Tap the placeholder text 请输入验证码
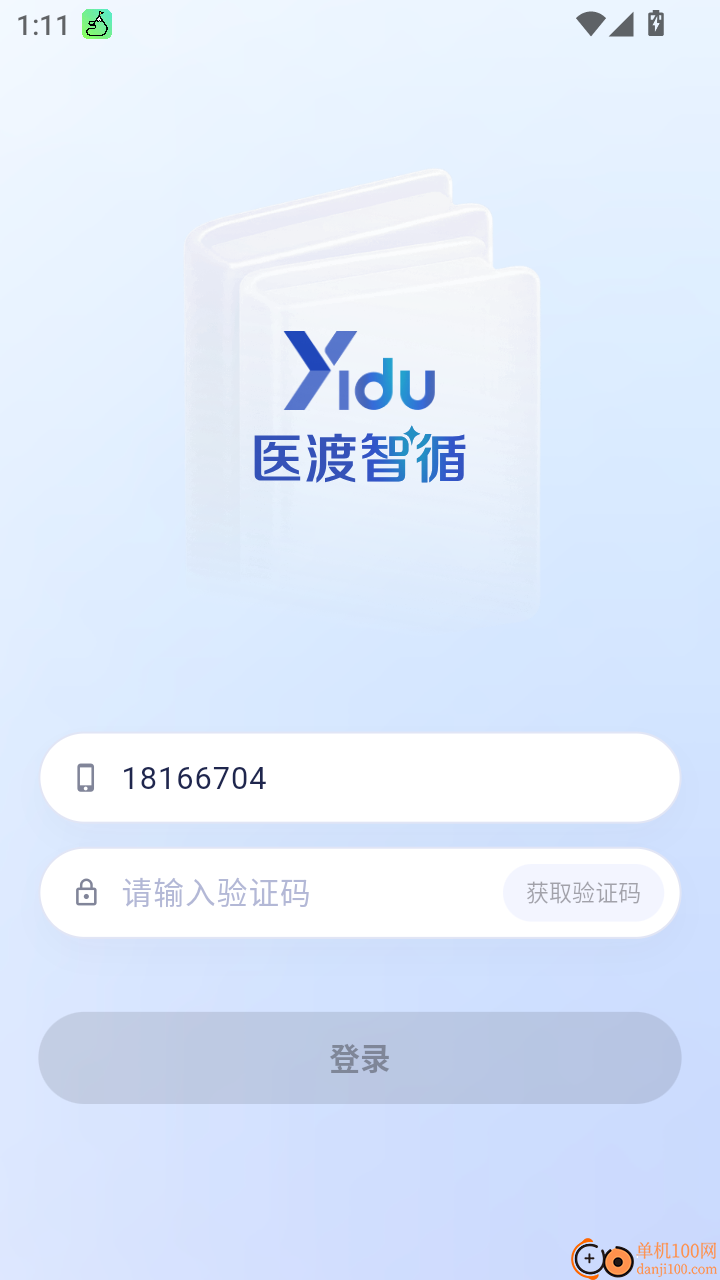This screenshot has height=1280, width=720. click(x=213, y=893)
